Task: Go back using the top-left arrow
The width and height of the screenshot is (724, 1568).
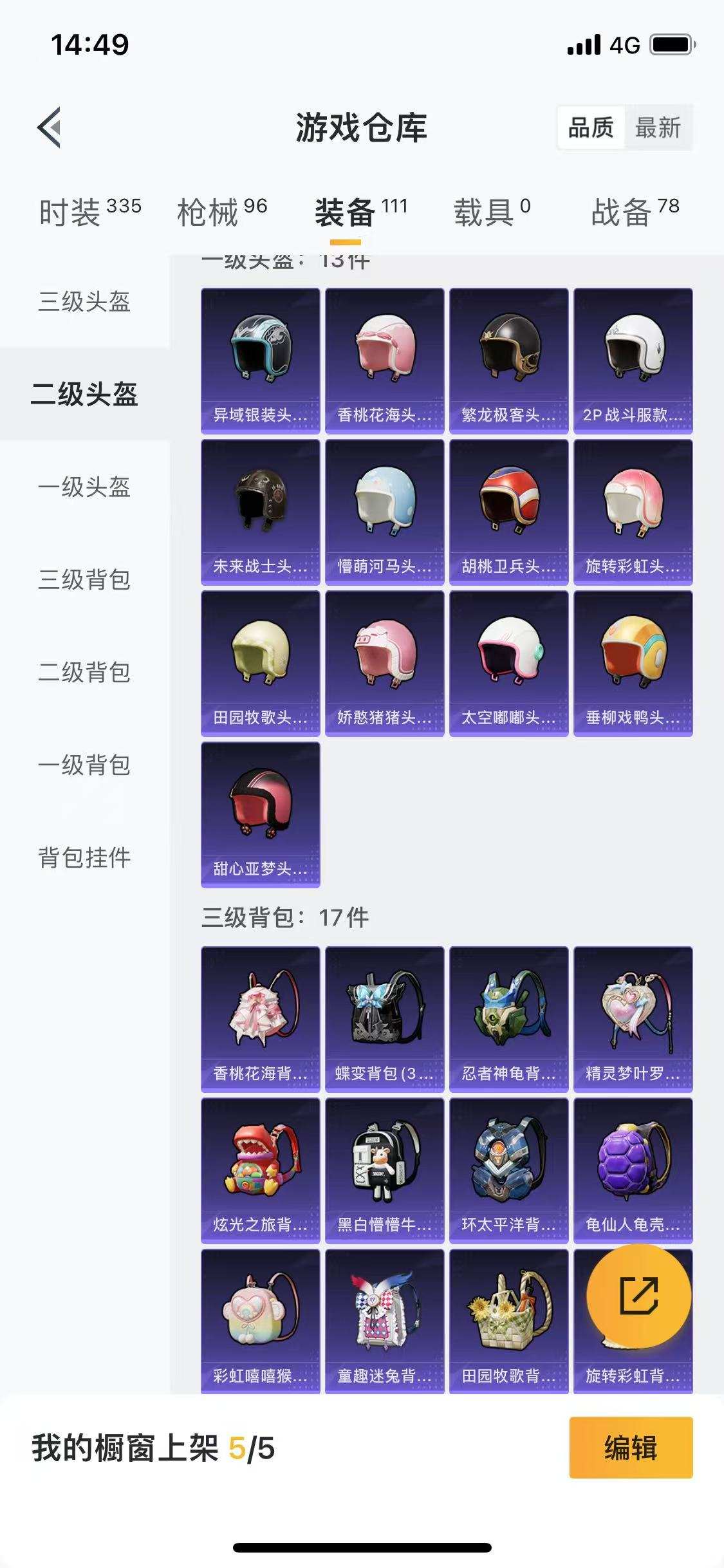Action: coord(50,127)
